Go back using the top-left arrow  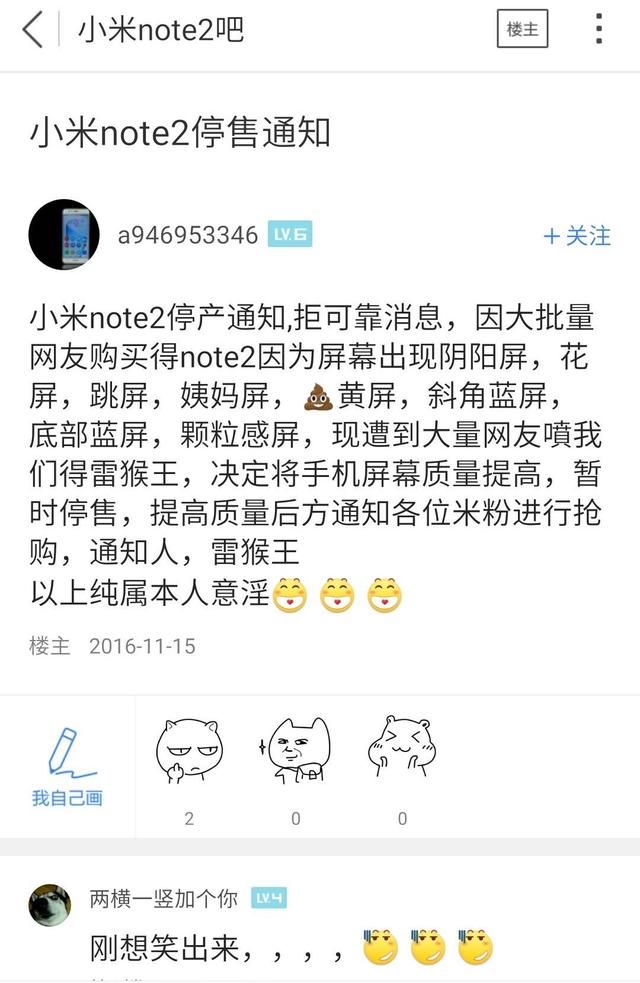point(32,30)
